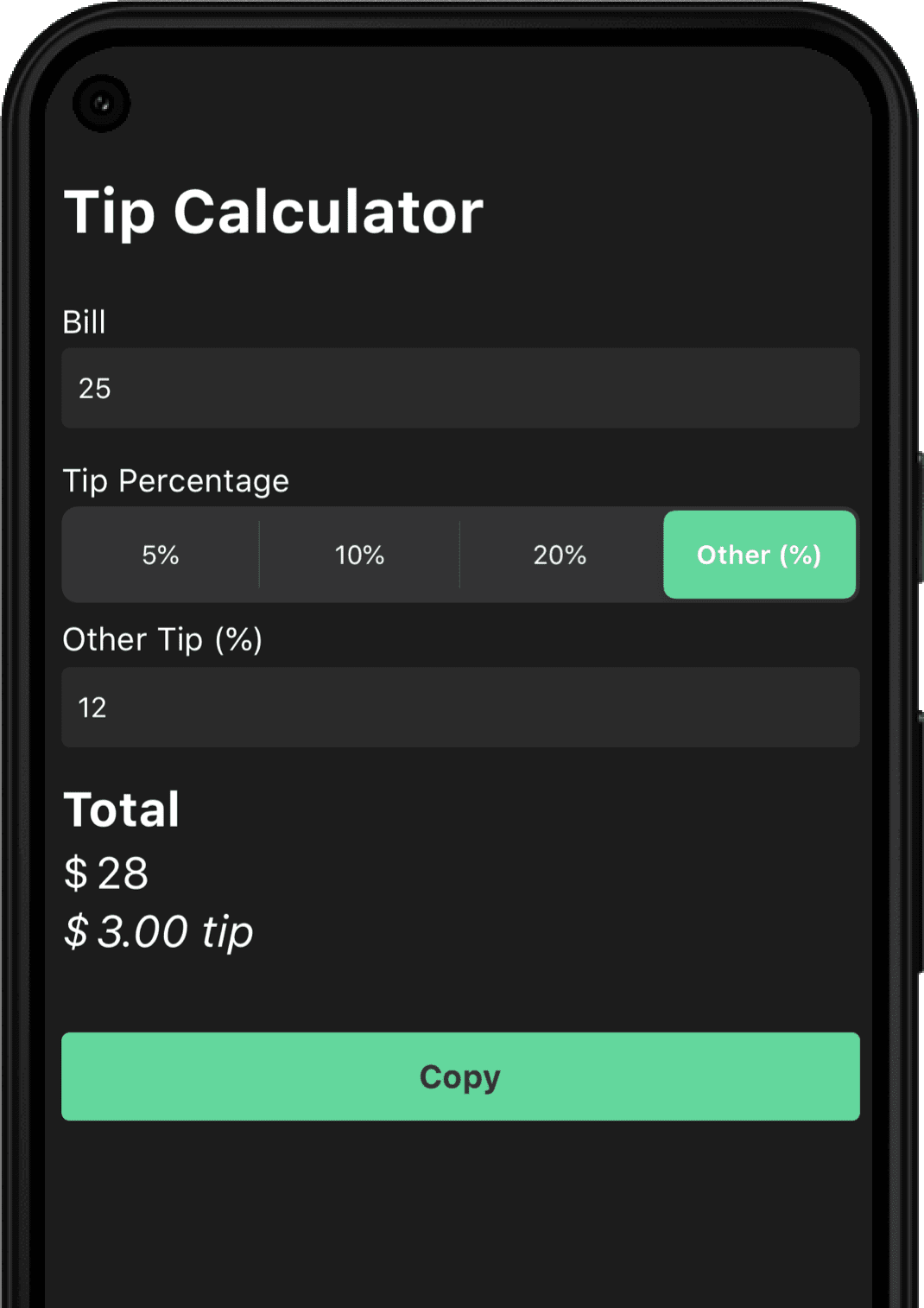This screenshot has height=1308, width=924.
Task: Select the 5% tip option
Action: 161,555
